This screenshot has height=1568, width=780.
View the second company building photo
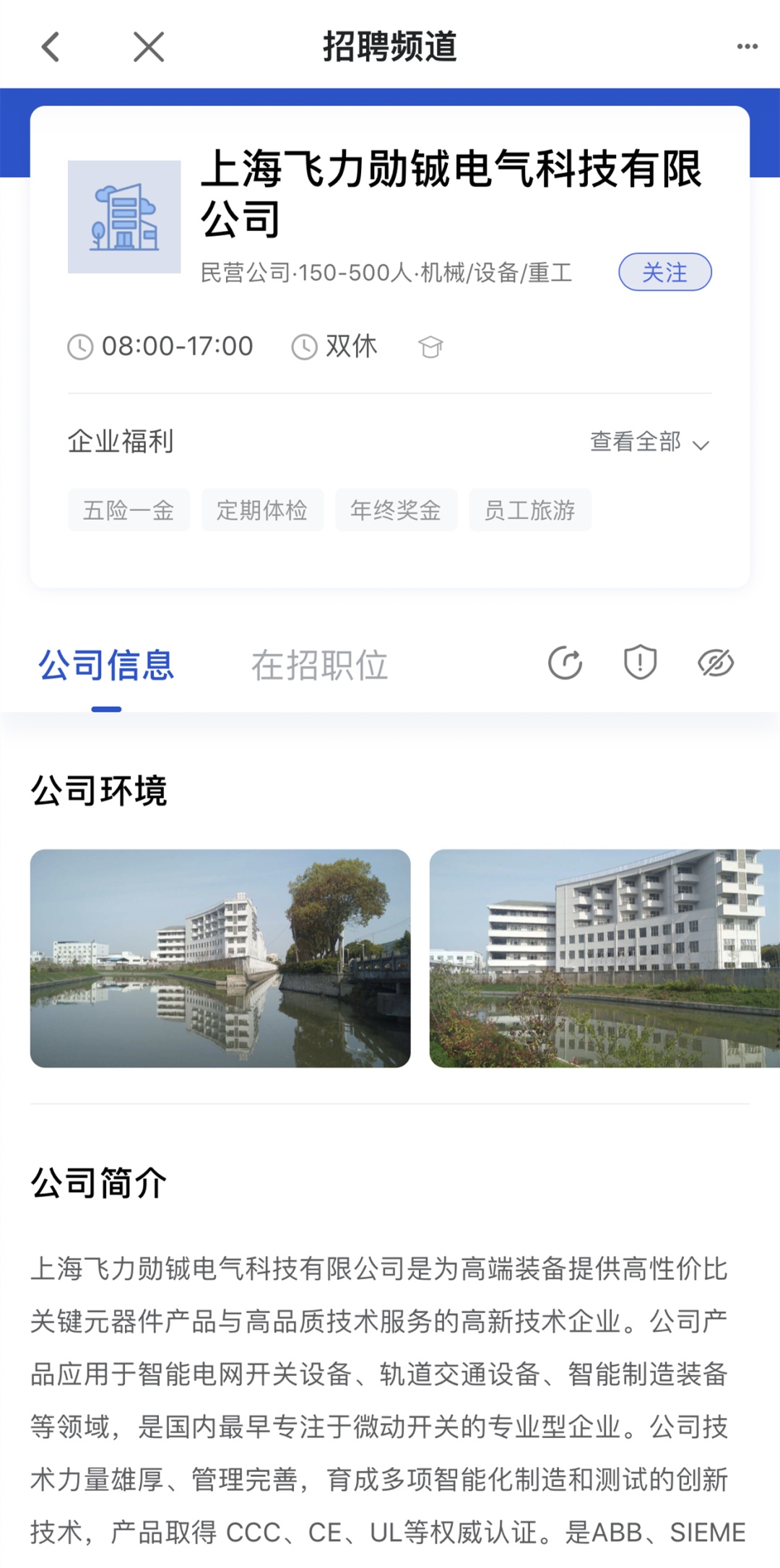pyautogui.click(x=604, y=958)
